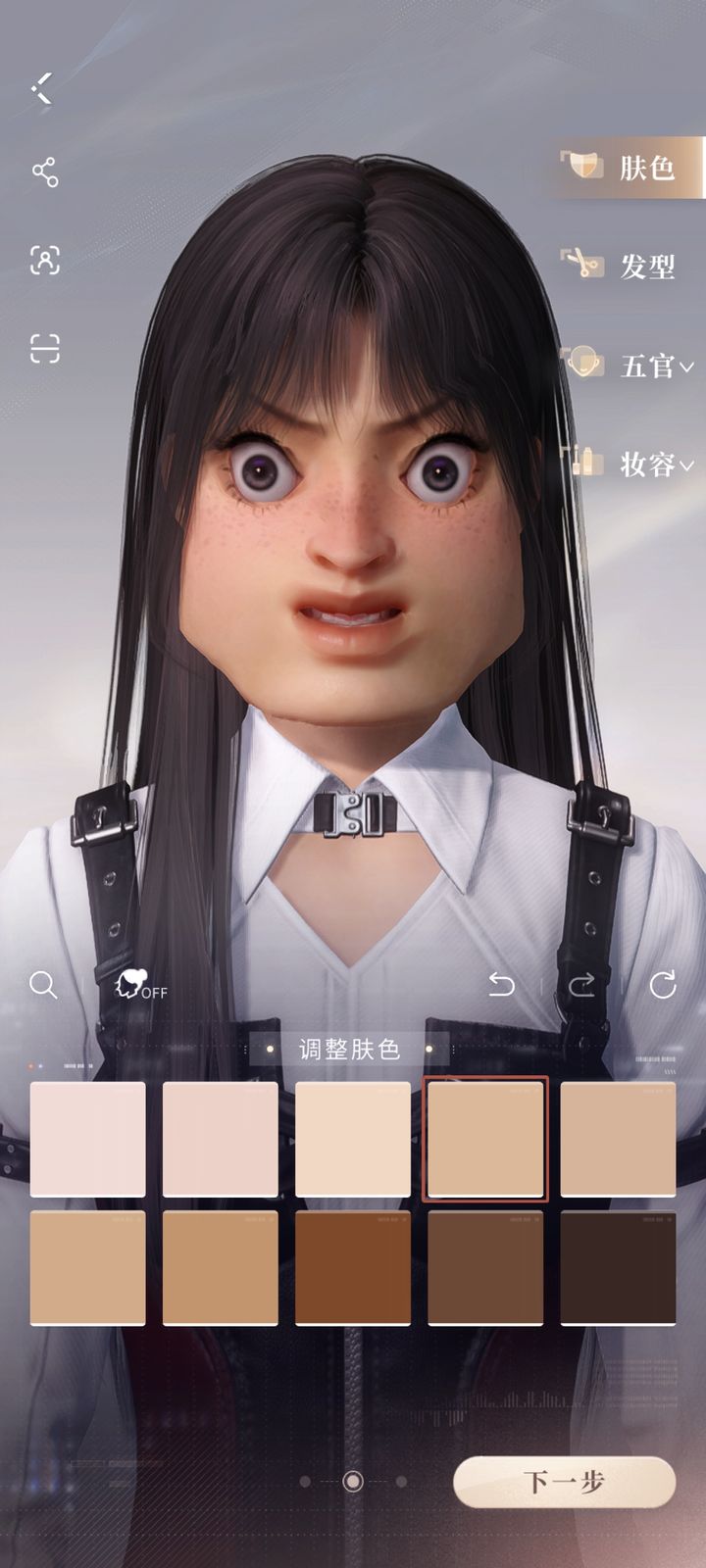Reset the character customization
706x1568 pixels.
pyautogui.click(x=665, y=985)
